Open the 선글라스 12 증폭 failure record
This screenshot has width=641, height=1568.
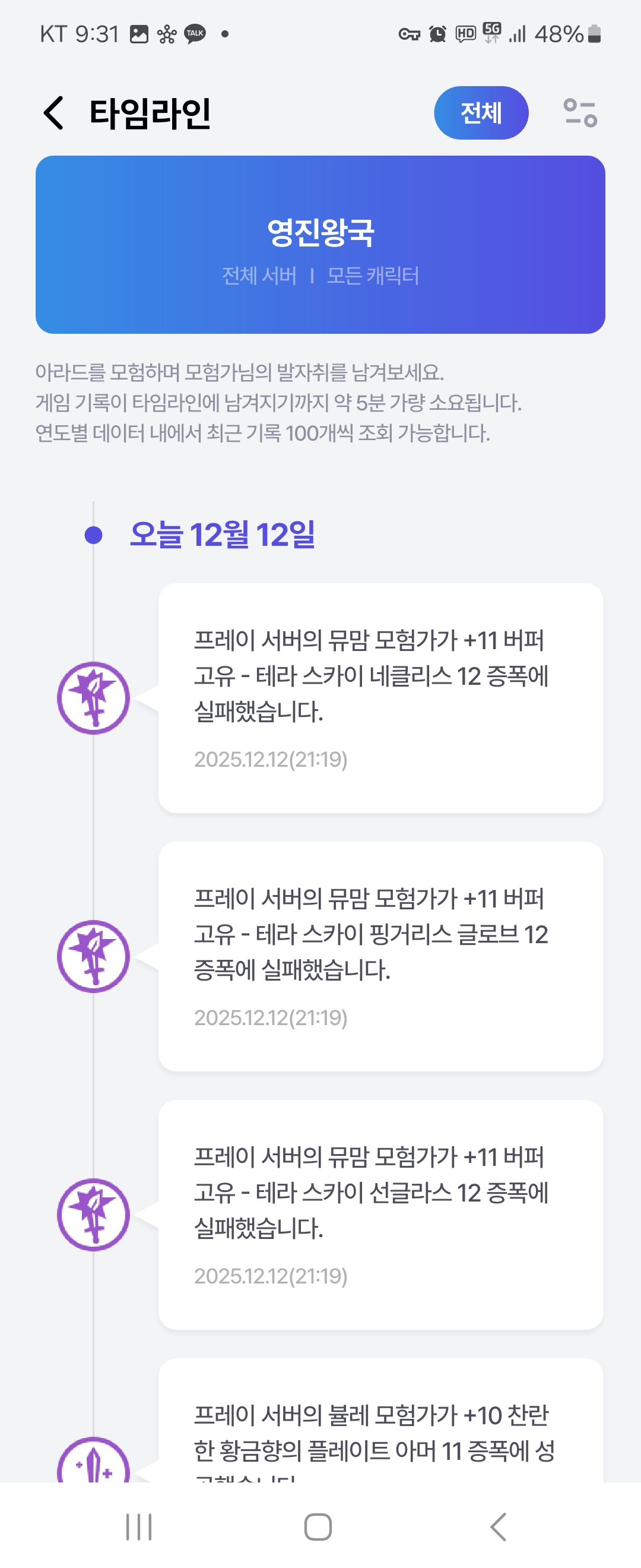(380, 1214)
